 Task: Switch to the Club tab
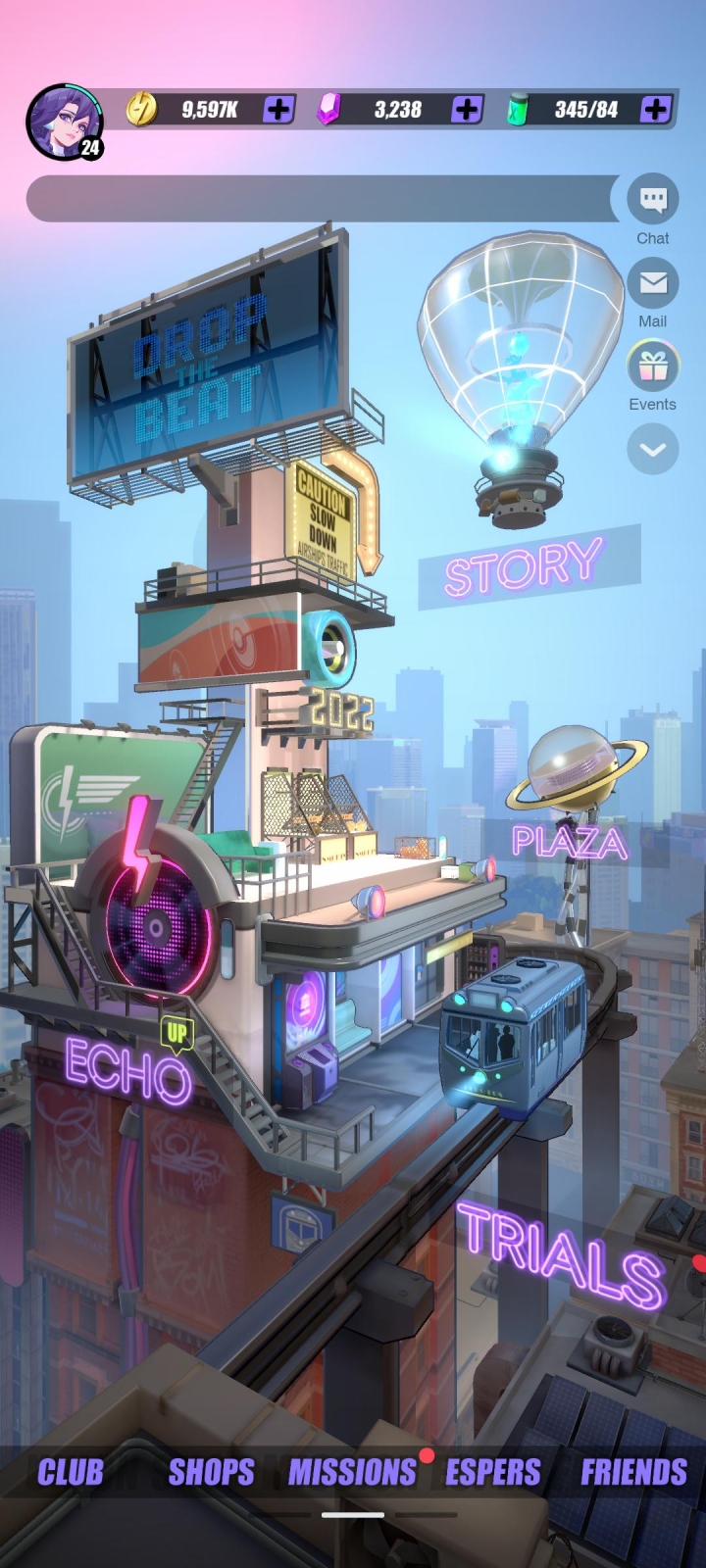point(71,1472)
